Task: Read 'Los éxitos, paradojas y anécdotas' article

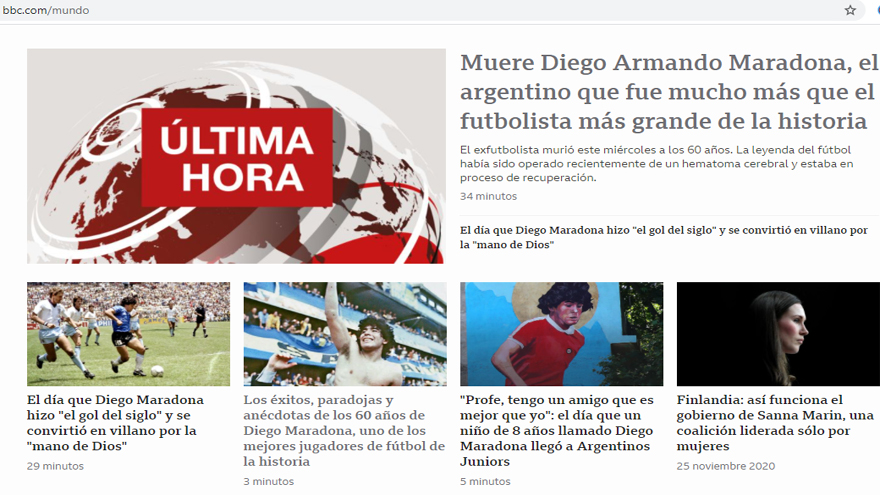Action: click(x=344, y=430)
